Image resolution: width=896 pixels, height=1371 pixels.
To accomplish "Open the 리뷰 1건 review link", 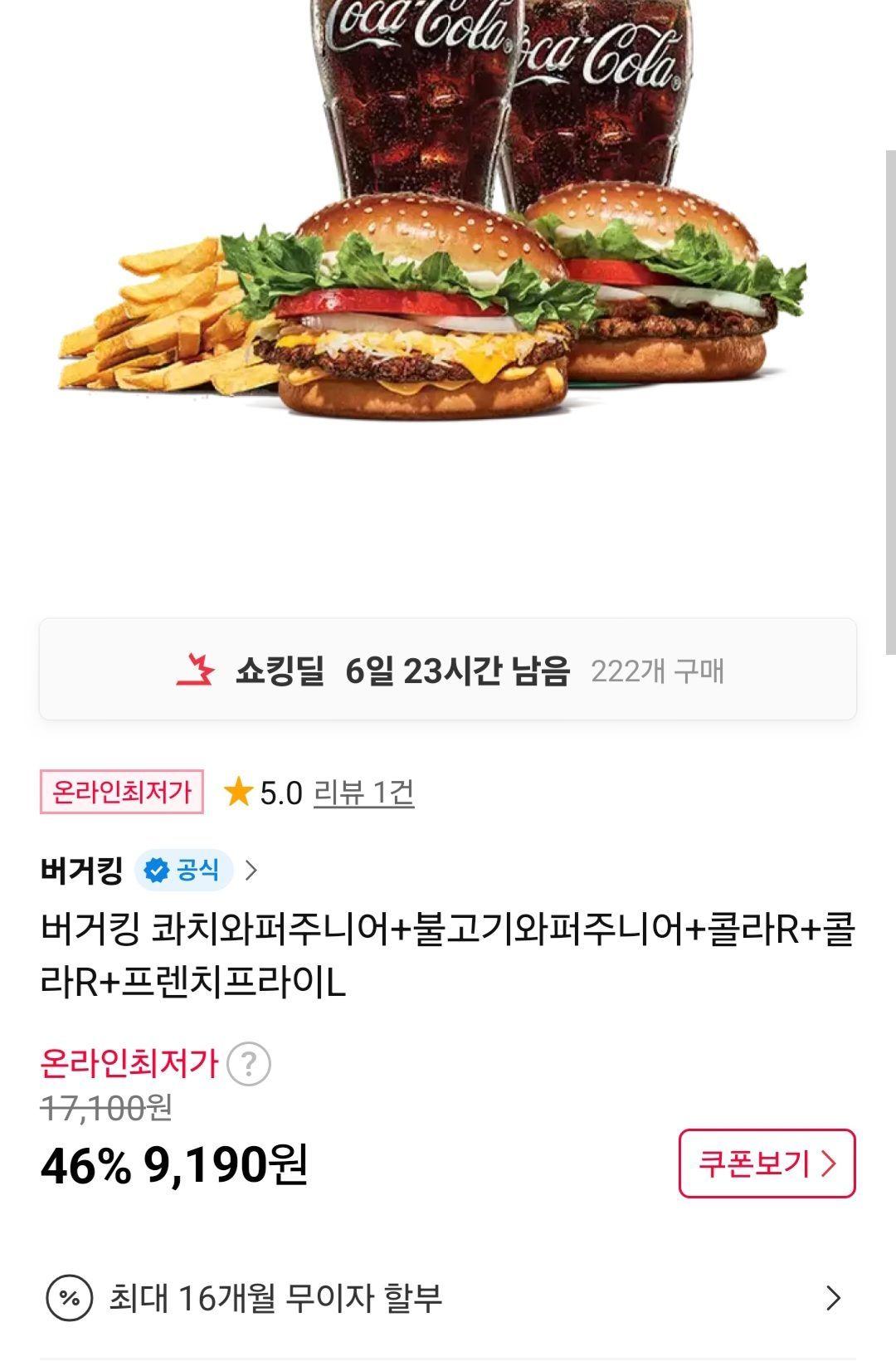I will pos(363,793).
